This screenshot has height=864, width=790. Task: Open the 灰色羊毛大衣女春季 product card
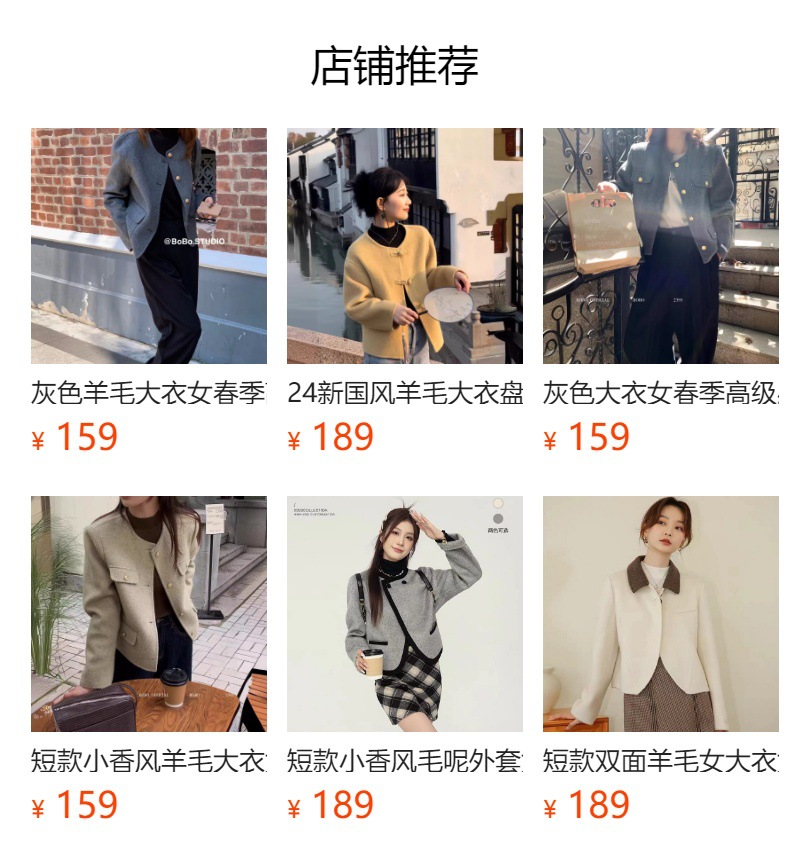[x=148, y=246]
